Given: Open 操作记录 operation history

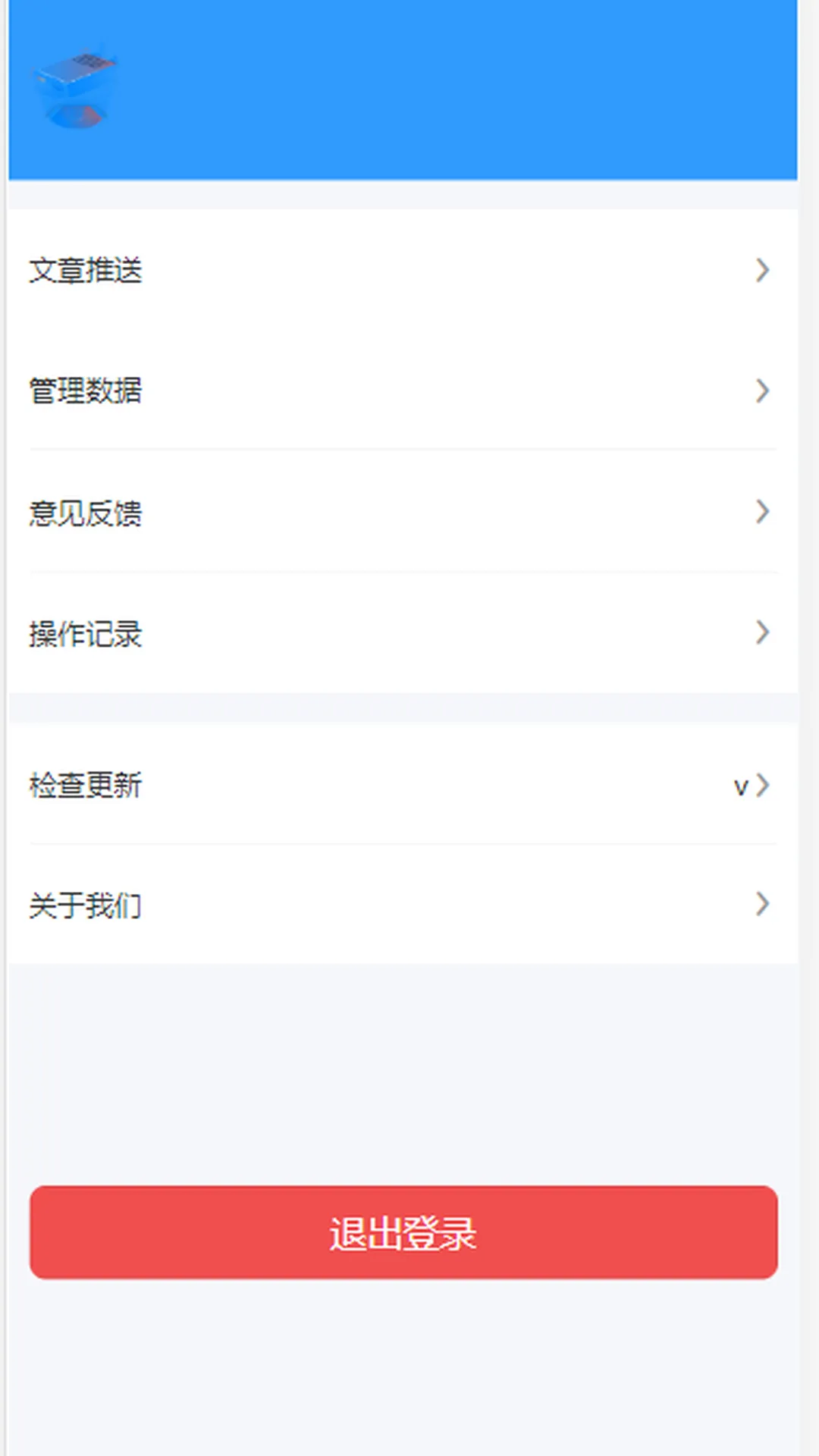Looking at the screenshot, I should pos(84,635).
